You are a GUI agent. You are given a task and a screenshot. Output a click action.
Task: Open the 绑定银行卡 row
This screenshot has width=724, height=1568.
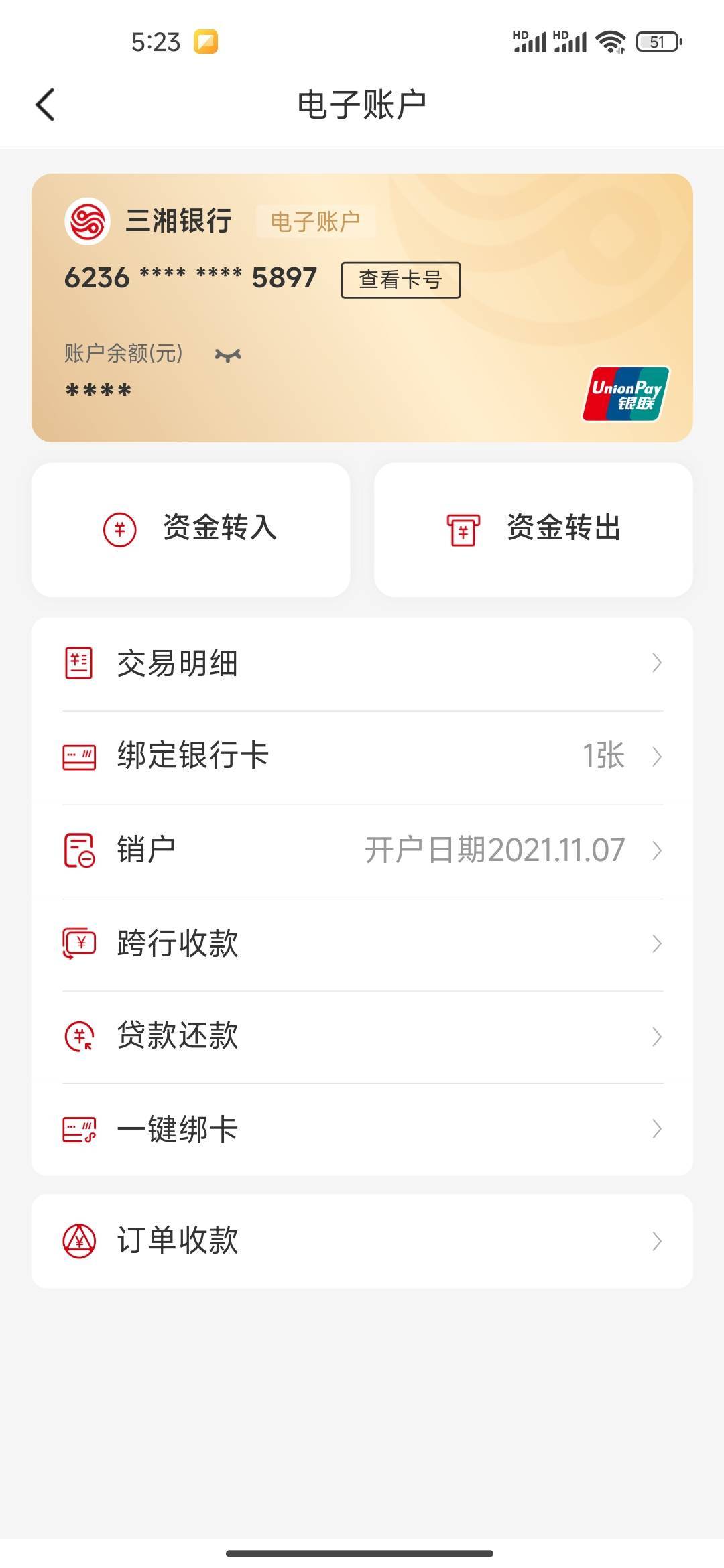pyautogui.click(x=362, y=757)
